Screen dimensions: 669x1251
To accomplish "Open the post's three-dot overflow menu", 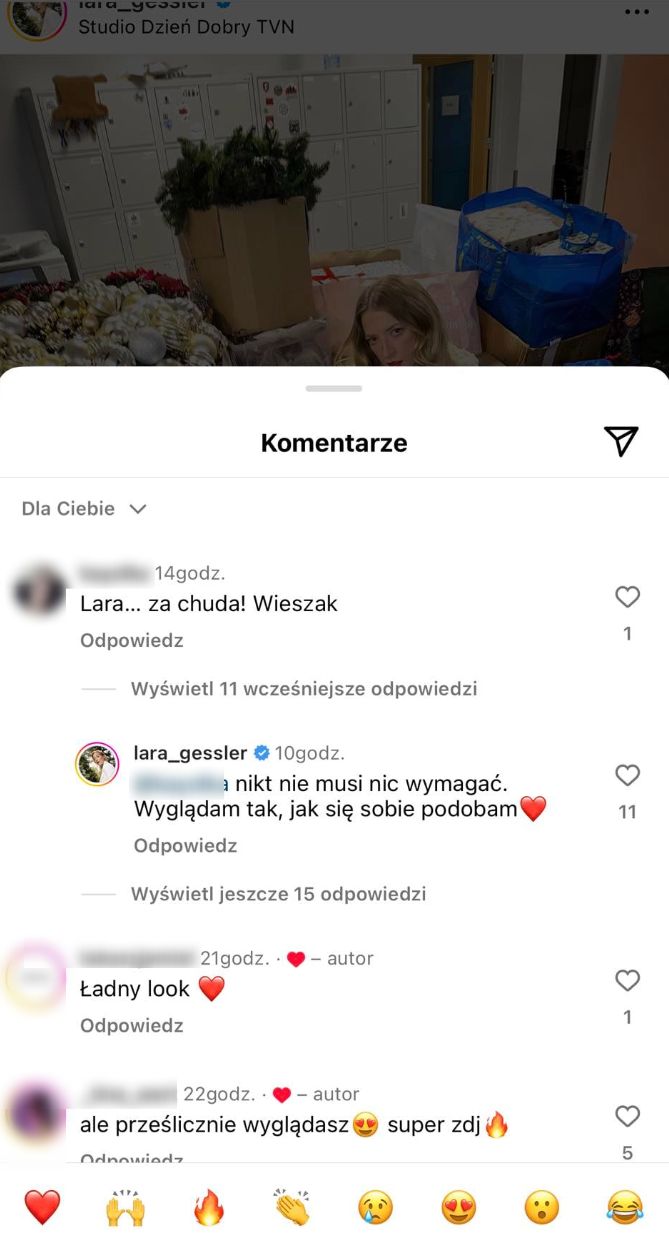I will point(636,11).
